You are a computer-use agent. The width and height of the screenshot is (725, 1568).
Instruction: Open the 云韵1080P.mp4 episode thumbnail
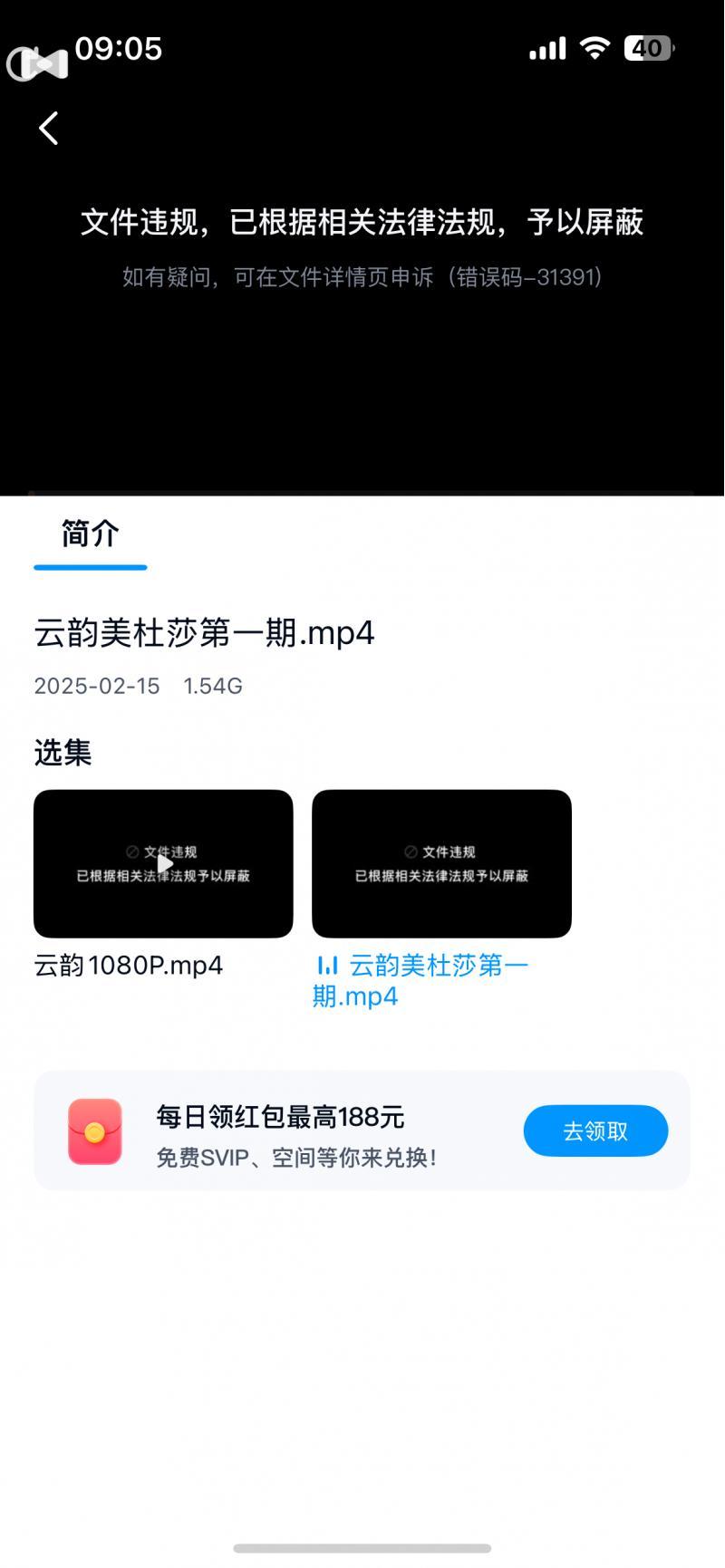pyautogui.click(x=163, y=863)
